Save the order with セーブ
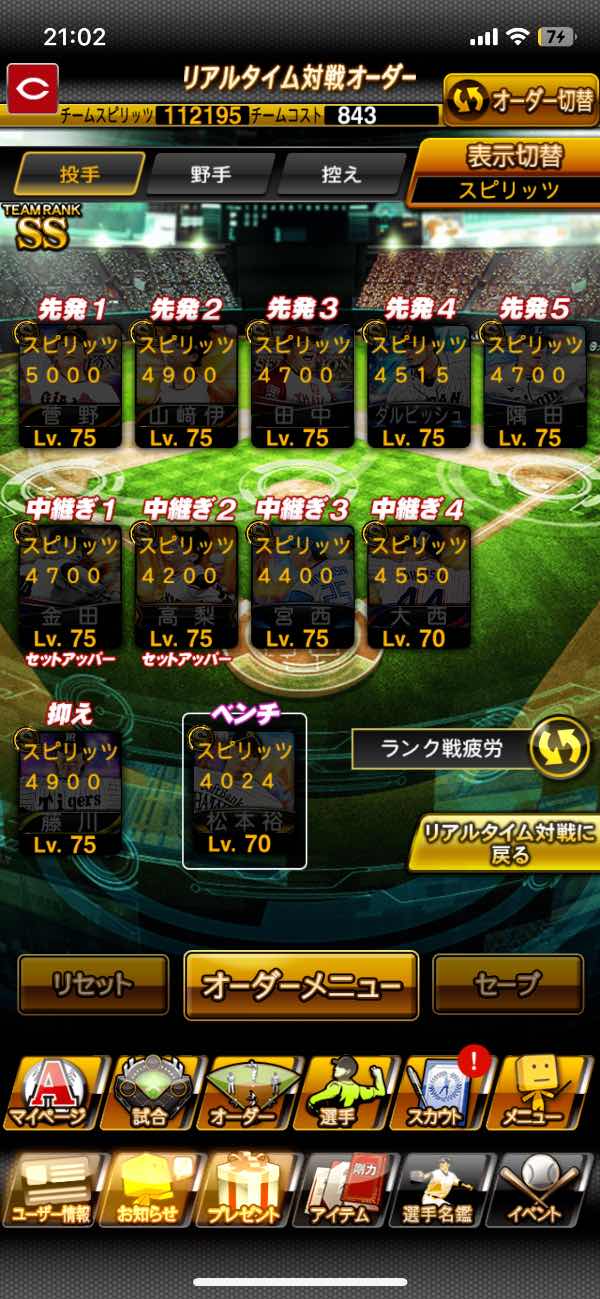This screenshot has height=1299, width=600. [508, 985]
